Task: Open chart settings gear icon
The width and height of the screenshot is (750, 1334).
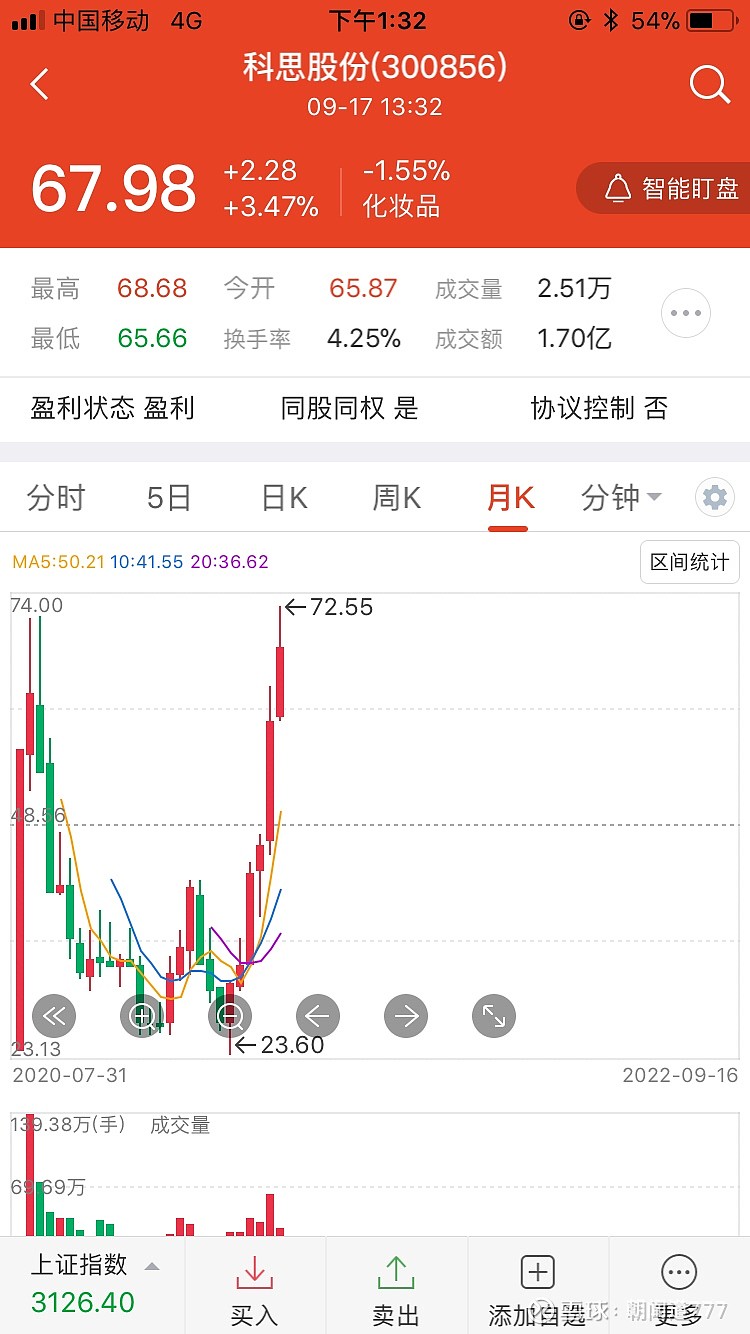Action: coord(714,497)
